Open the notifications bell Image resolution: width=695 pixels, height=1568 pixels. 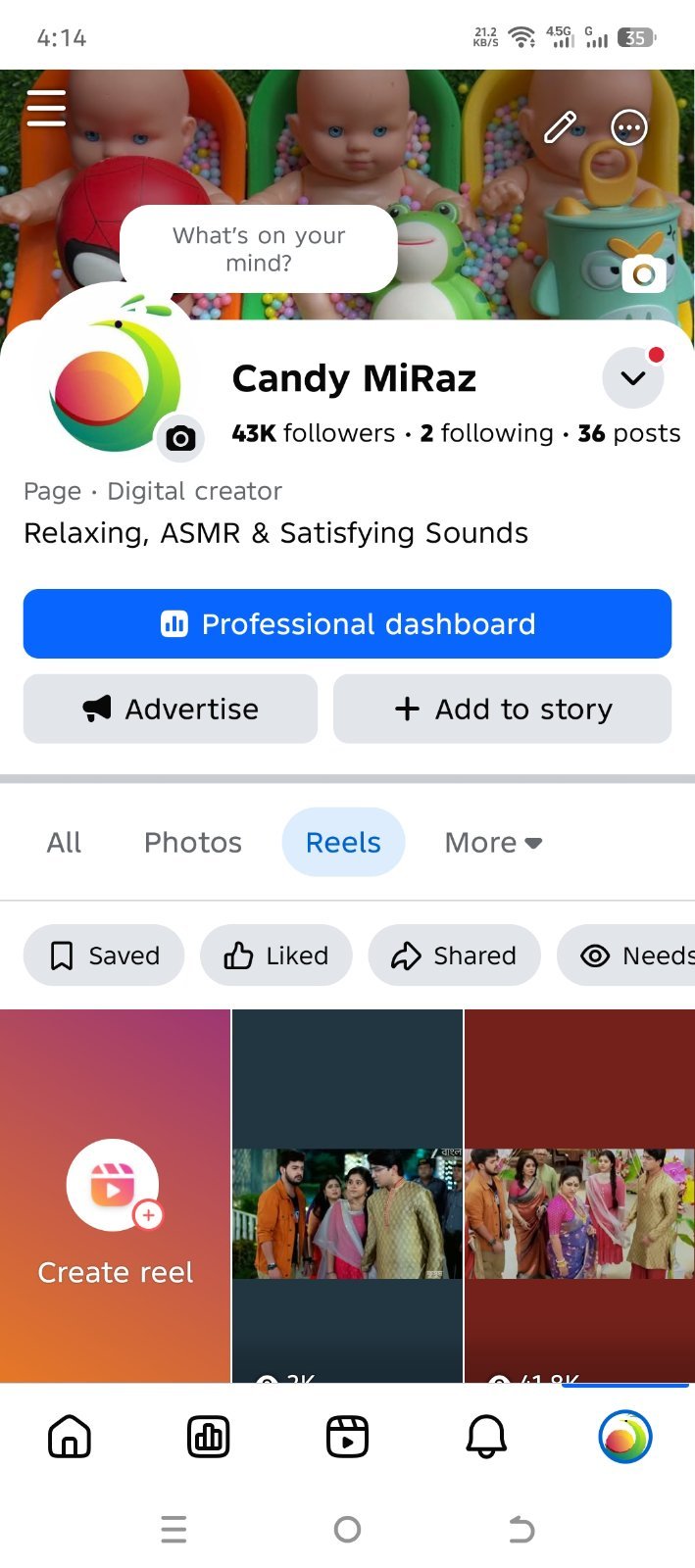486,1437
